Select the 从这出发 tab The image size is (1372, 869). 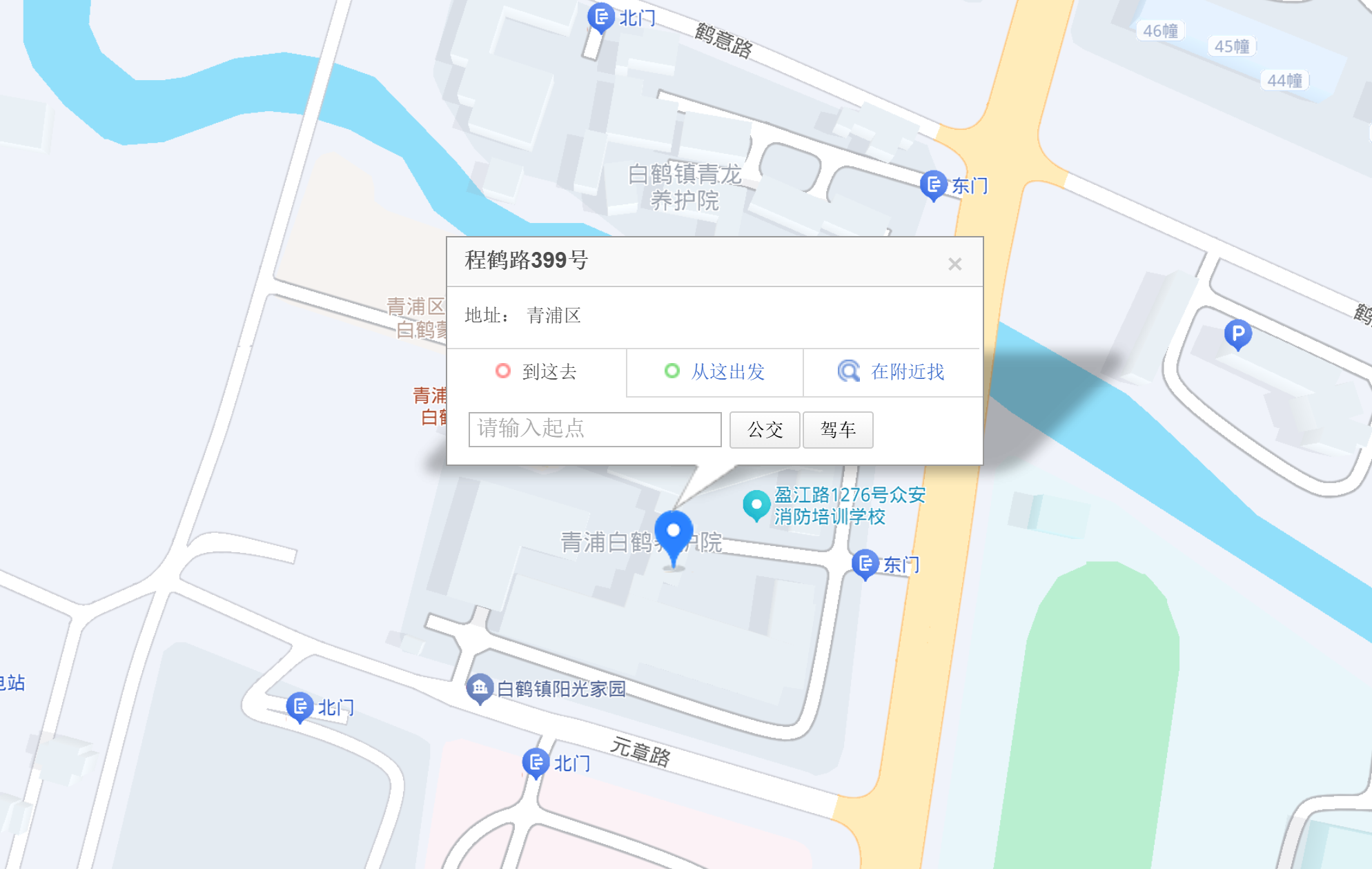point(714,372)
